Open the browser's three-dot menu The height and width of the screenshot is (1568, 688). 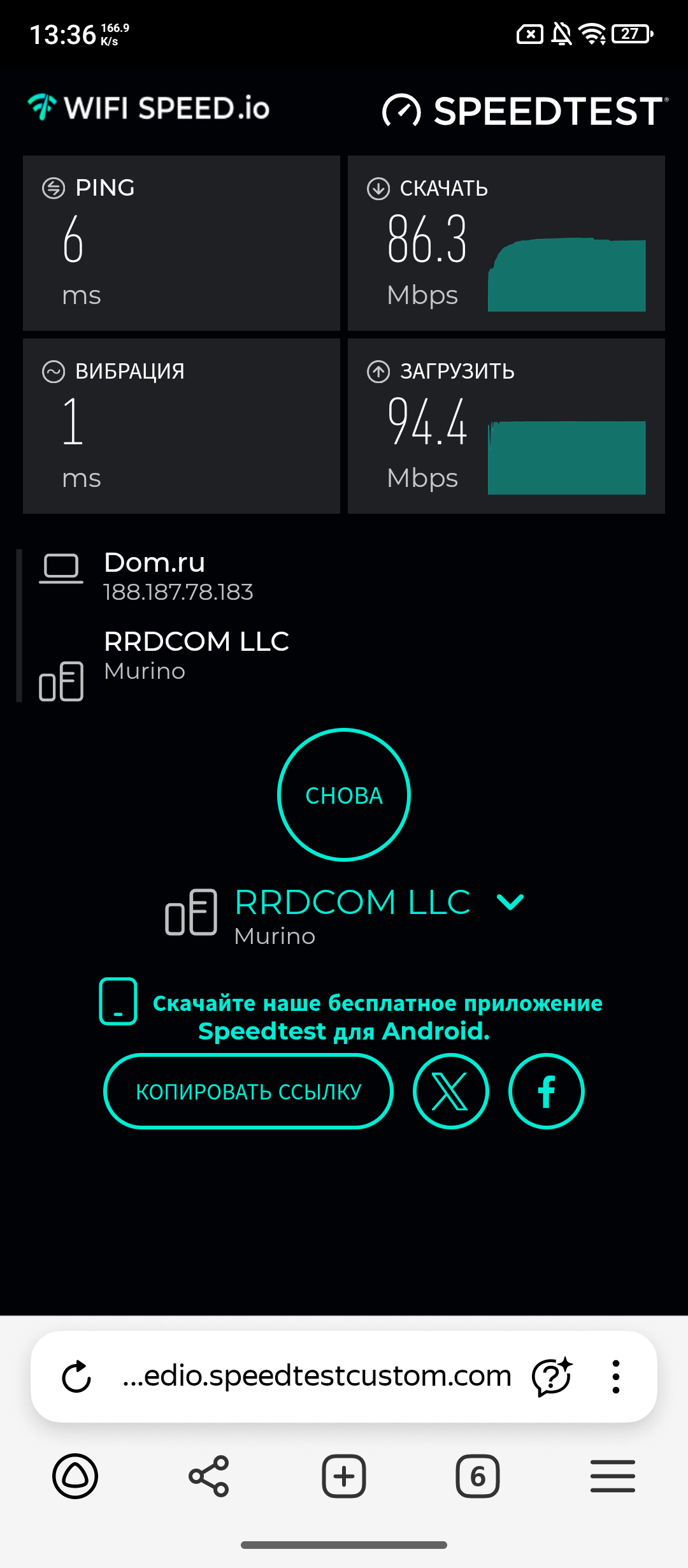pos(615,1377)
